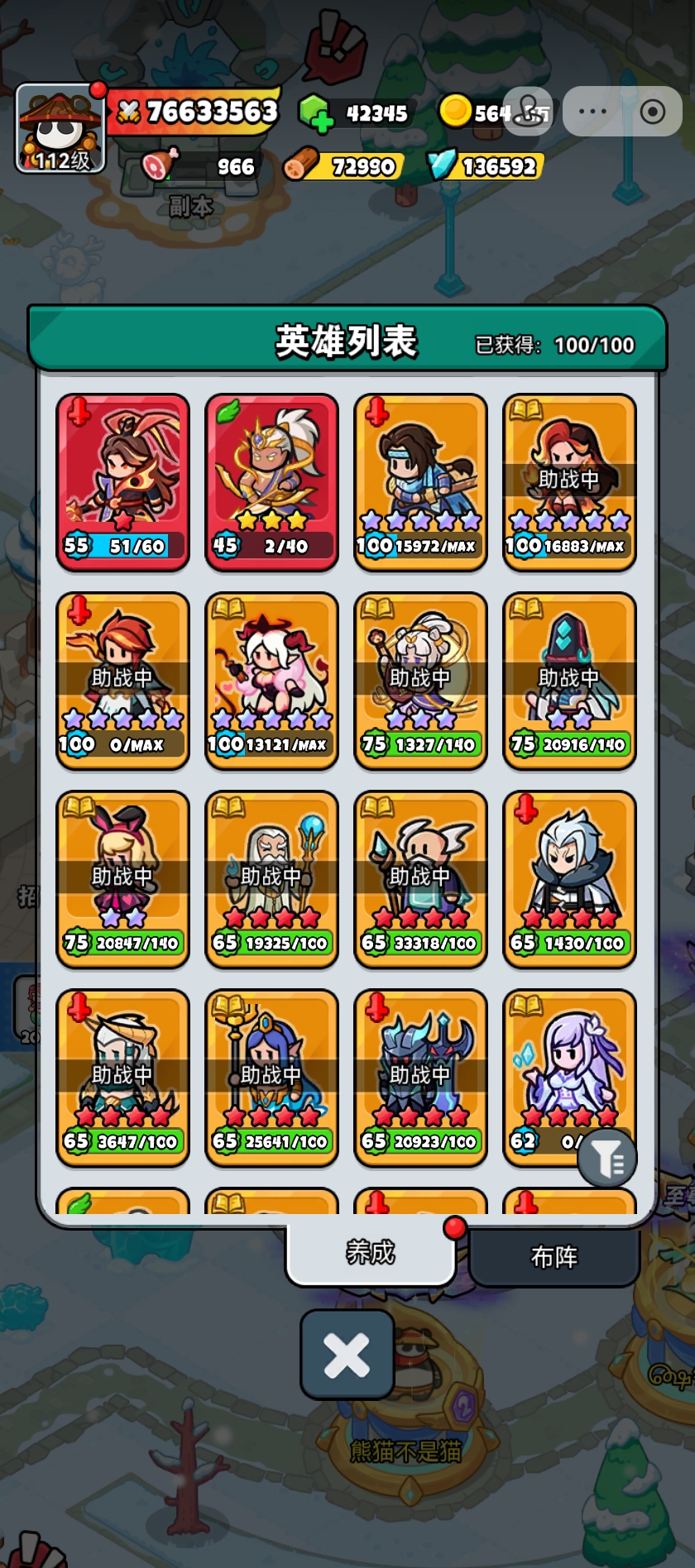Select hero card showing 20847/140

point(122,878)
